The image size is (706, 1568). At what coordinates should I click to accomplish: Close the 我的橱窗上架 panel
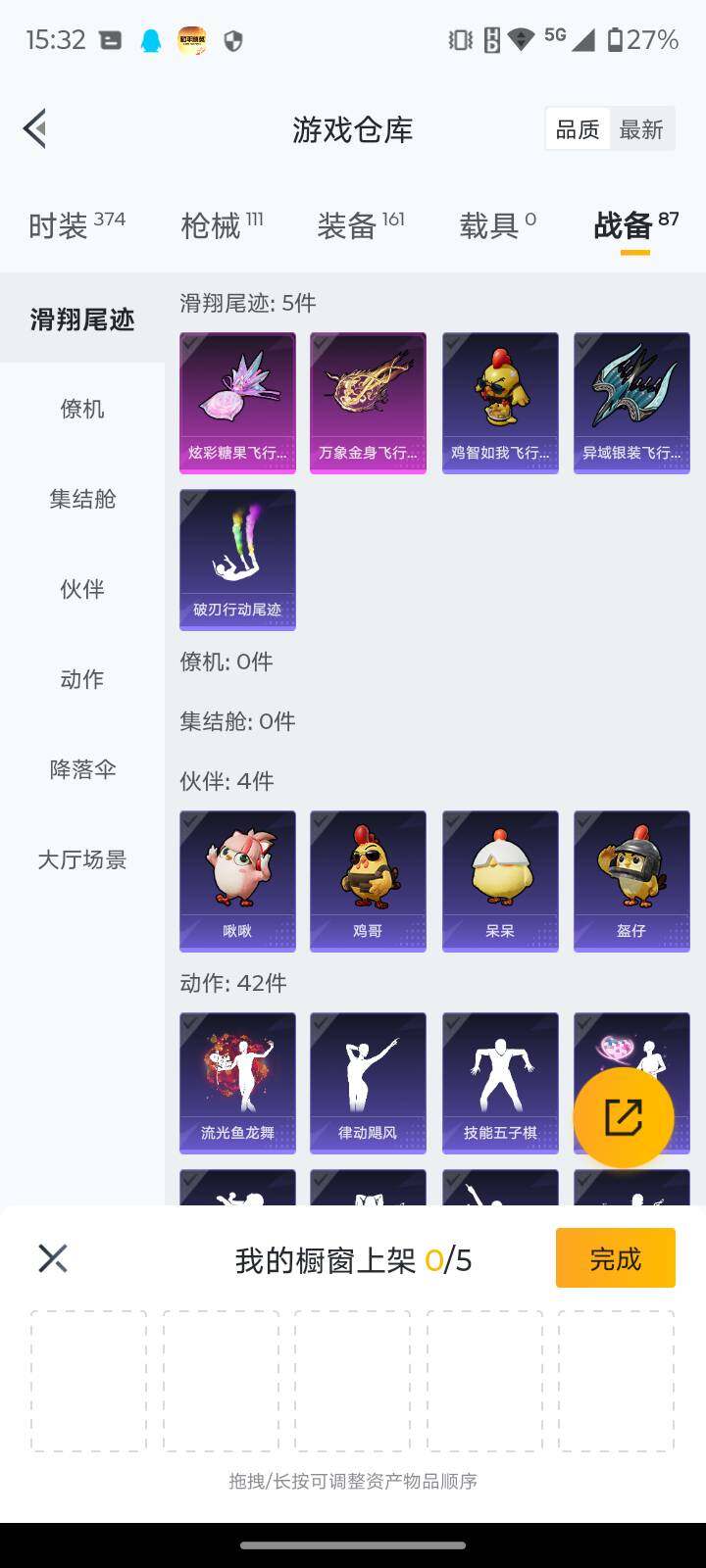(x=53, y=1257)
